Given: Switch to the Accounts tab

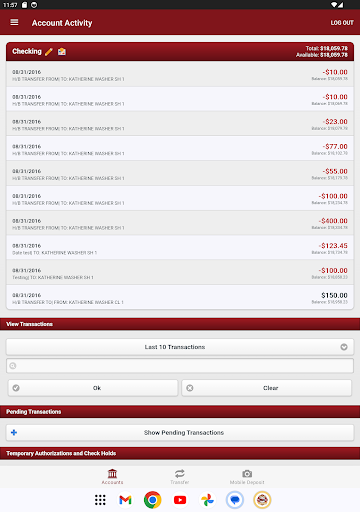Looking at the screenshot, I should [x=112, y=476].
